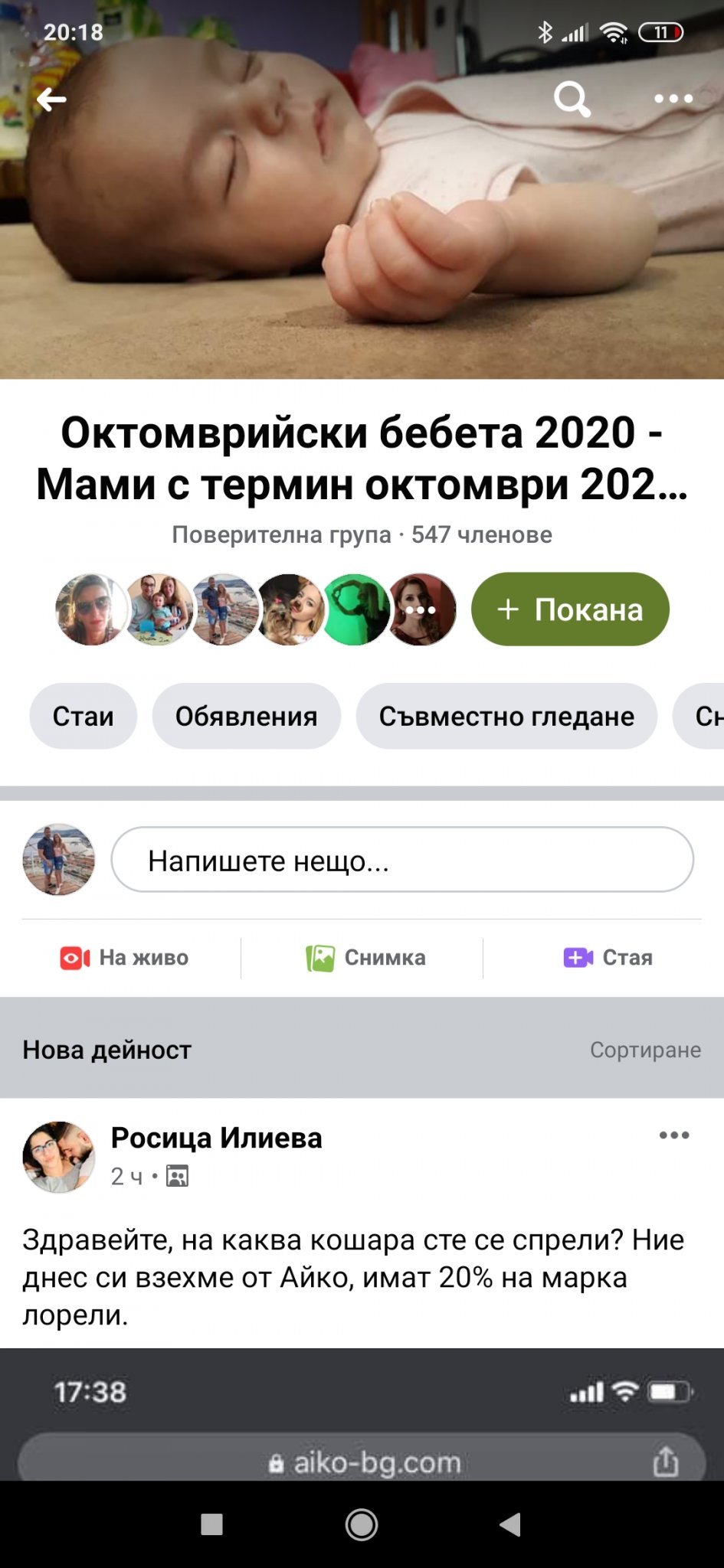The image size is (724, 1568).
Task: Open the group overflow menu in header
Action: tap(673, 99)
